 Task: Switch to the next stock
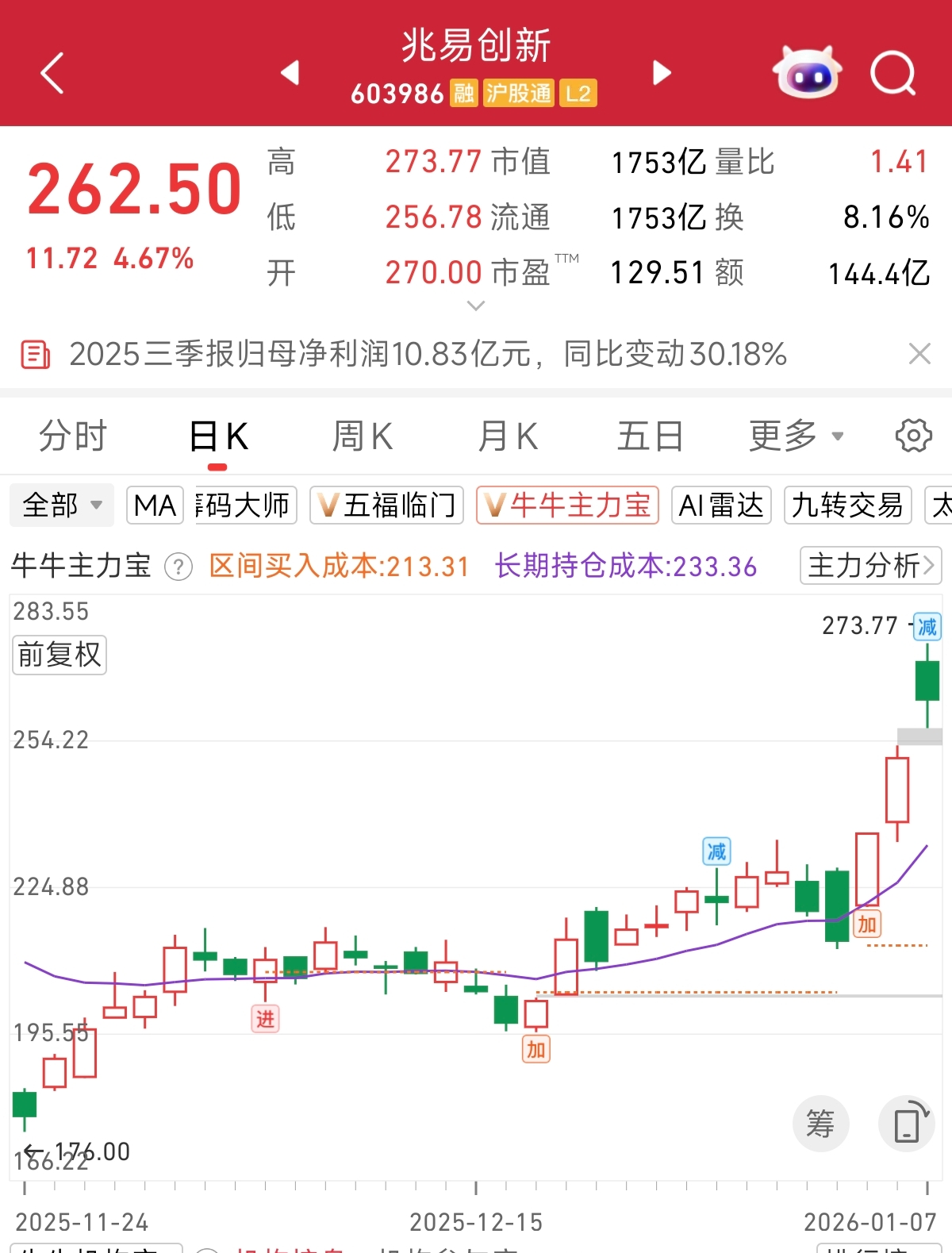[662, 73]
